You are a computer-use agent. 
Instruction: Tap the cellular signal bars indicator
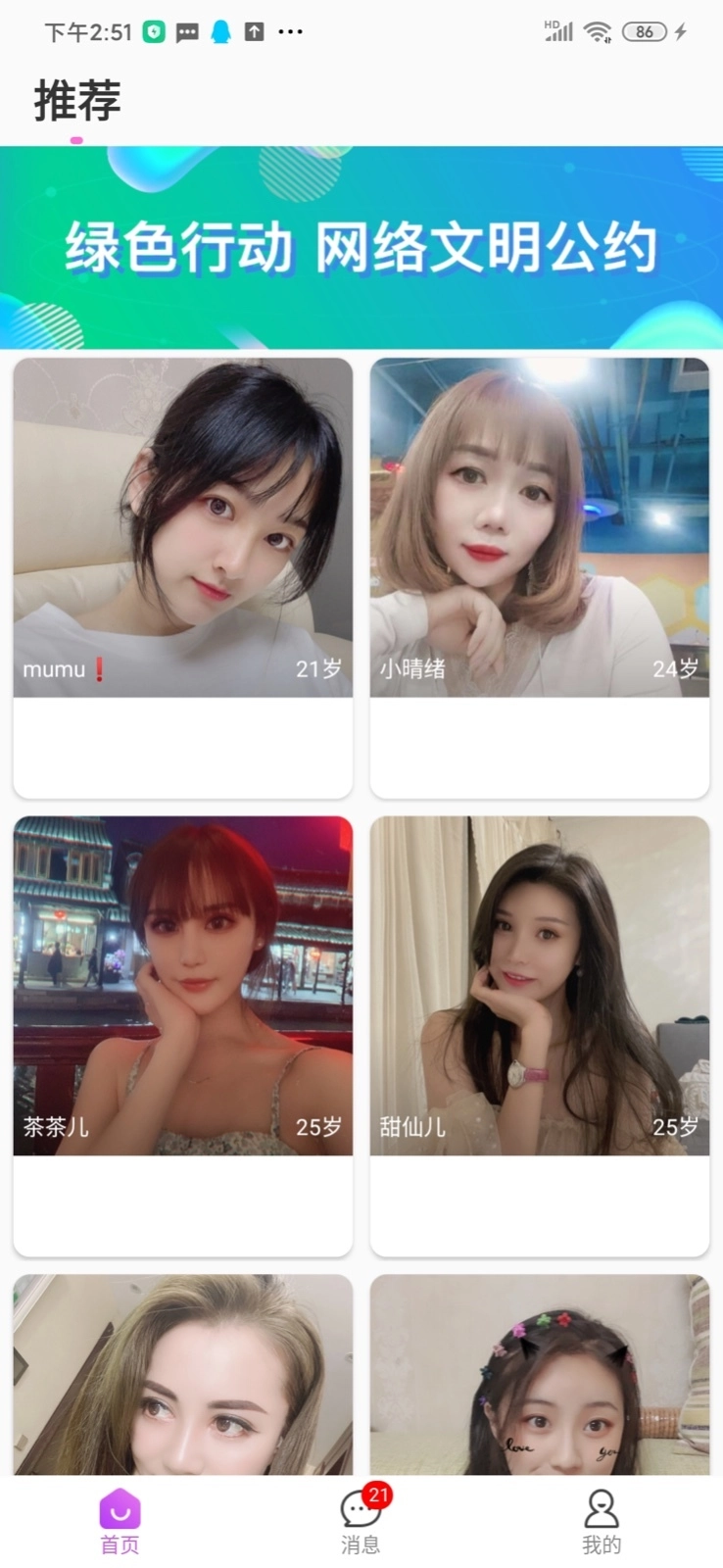559,31
